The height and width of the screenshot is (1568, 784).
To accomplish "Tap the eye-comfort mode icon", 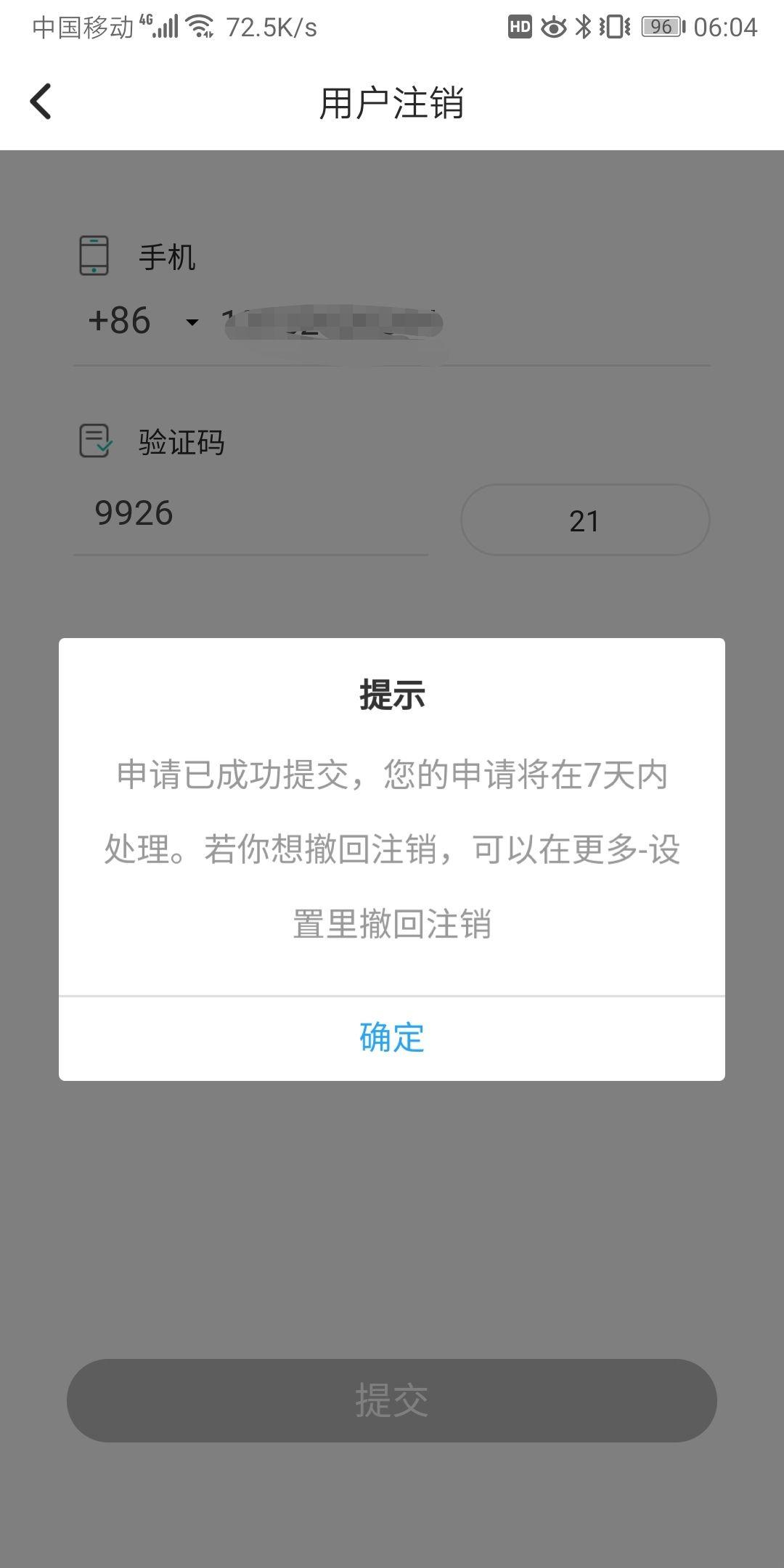I will [x=553, y=28].
